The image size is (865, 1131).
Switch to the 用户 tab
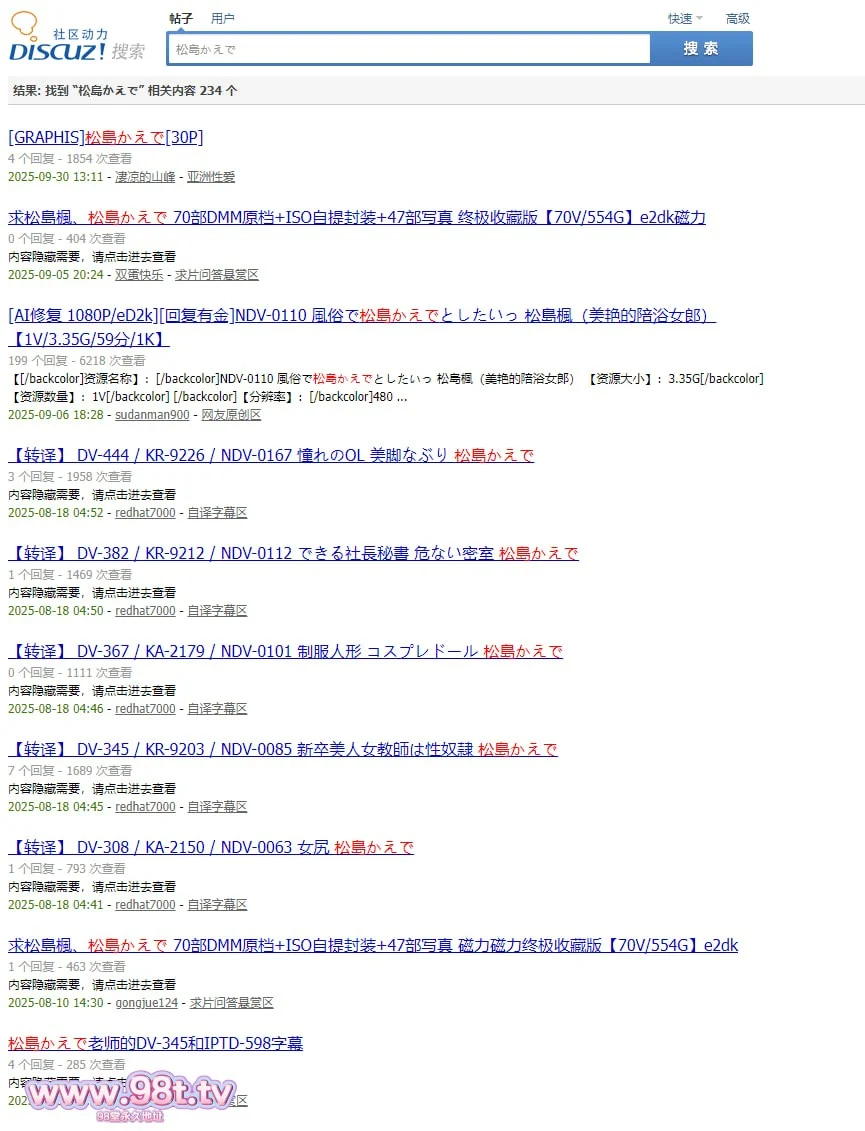pos(222,18)
